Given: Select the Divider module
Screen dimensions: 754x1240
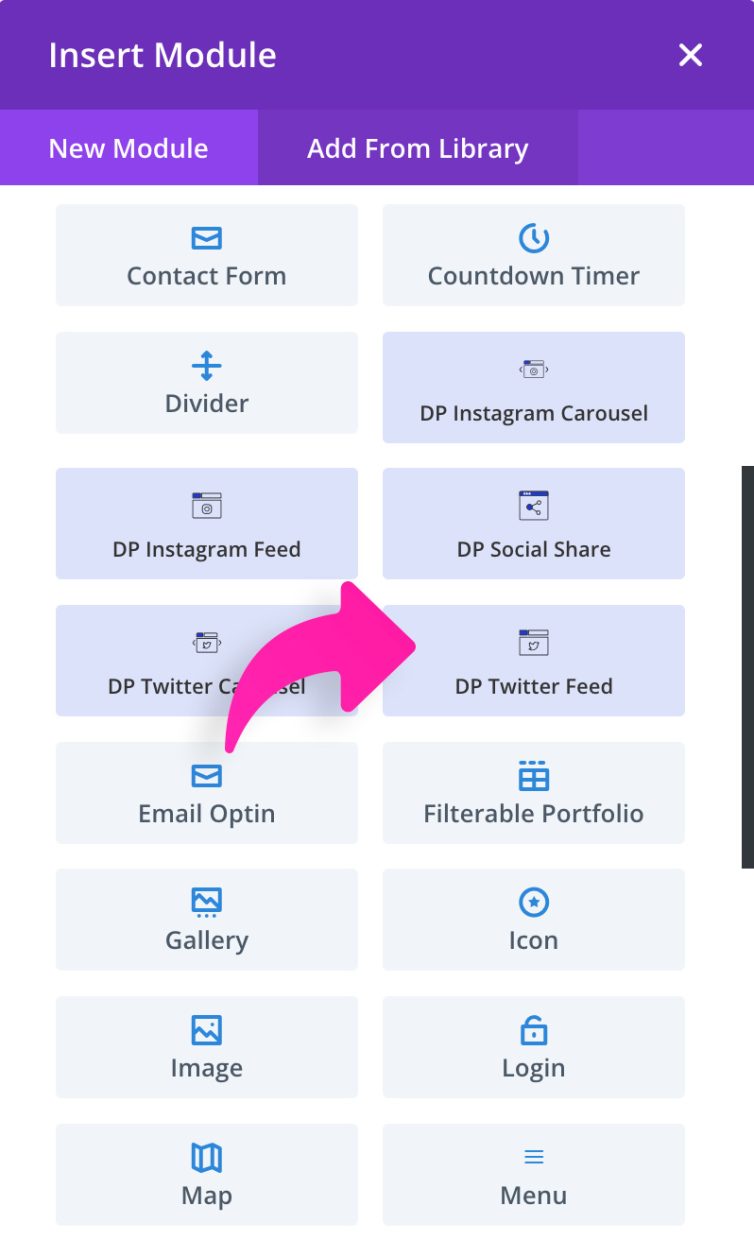Looking at the screenshot, I should click(x=206, y=383).
